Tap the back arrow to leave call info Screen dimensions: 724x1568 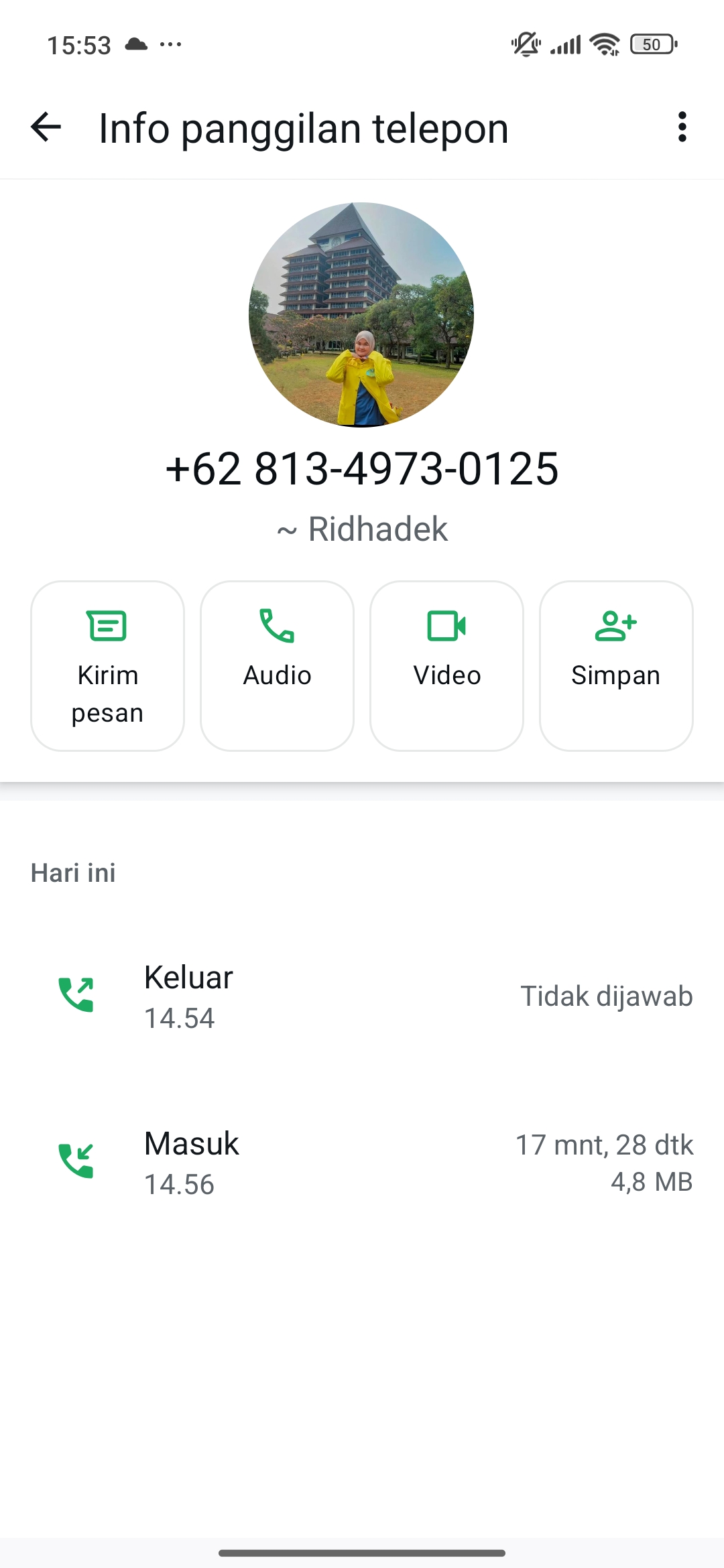click(46, 127)
